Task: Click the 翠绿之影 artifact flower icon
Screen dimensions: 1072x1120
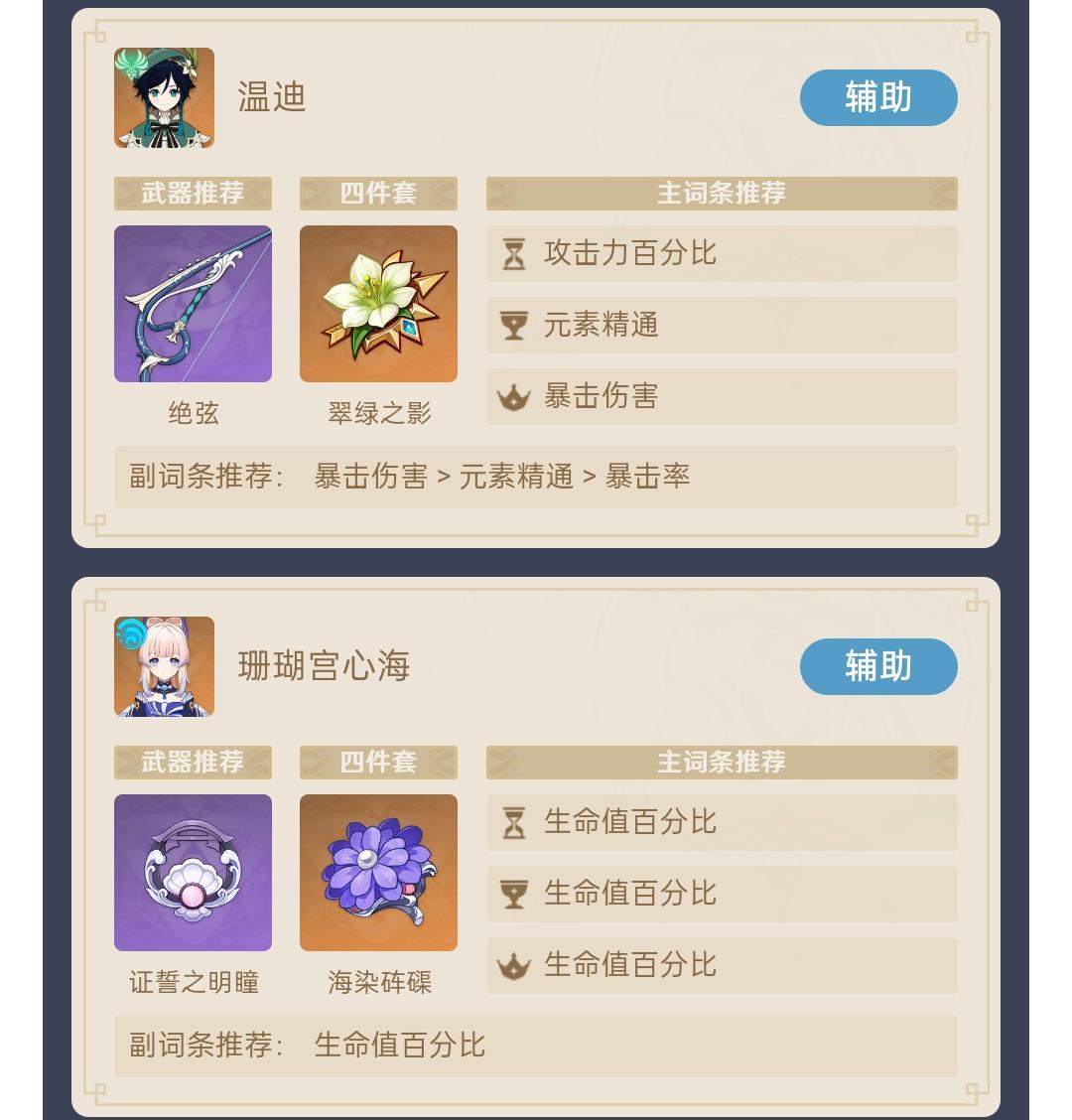Action: tap(378, 303)
